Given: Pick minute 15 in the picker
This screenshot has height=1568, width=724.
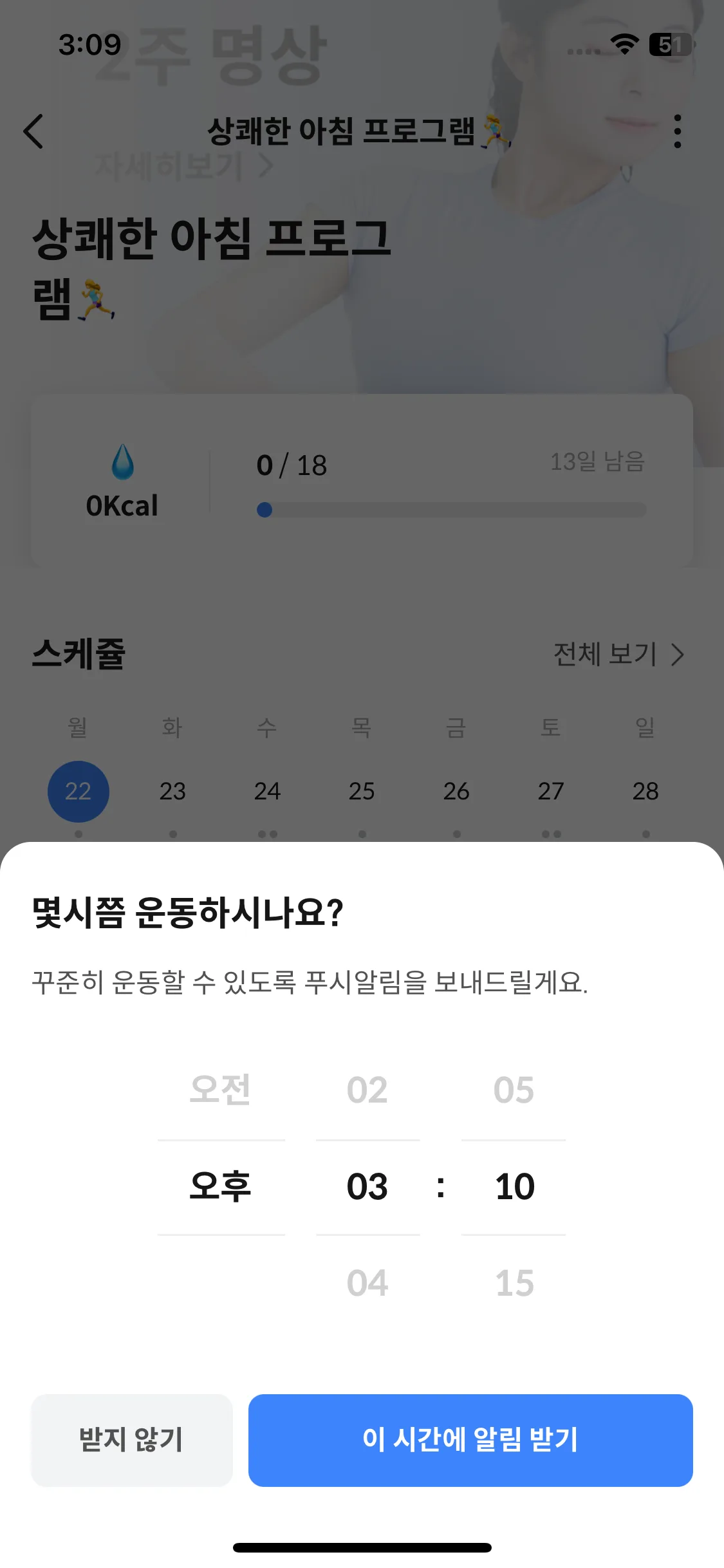Looking at the screenshot, I should click(x=514, y=1283).
